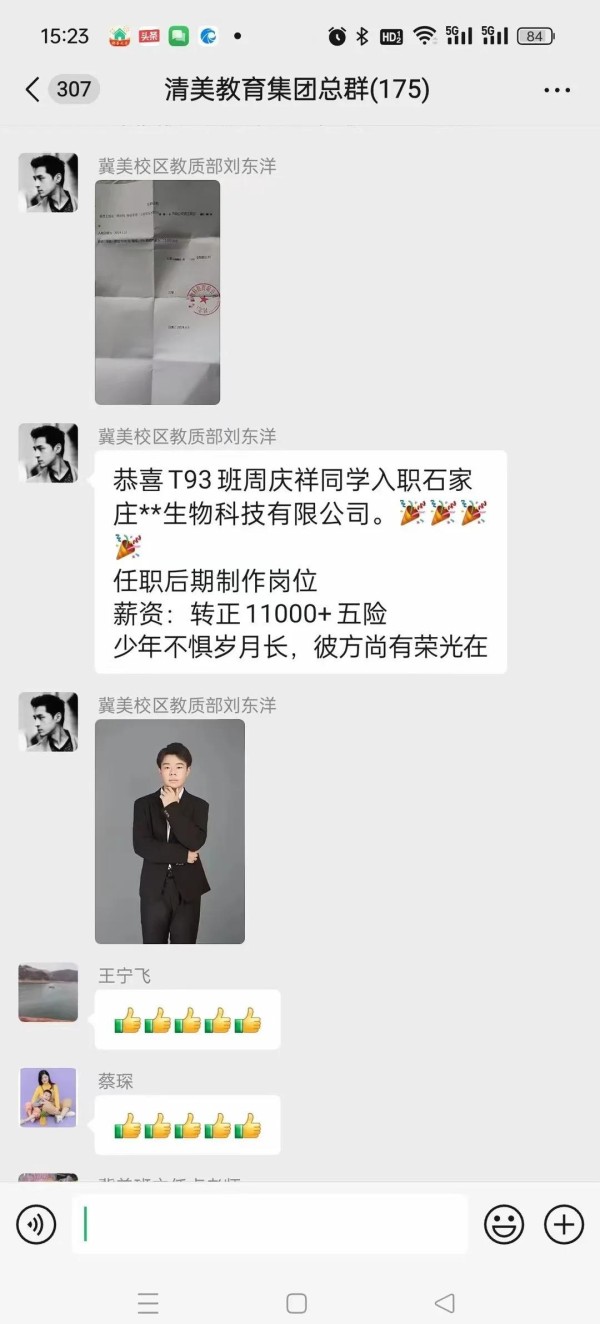The height and width of the screenshot is (1324, 600).
Task: Open the group chat overflow menu
Action: (x=557, y=90)
